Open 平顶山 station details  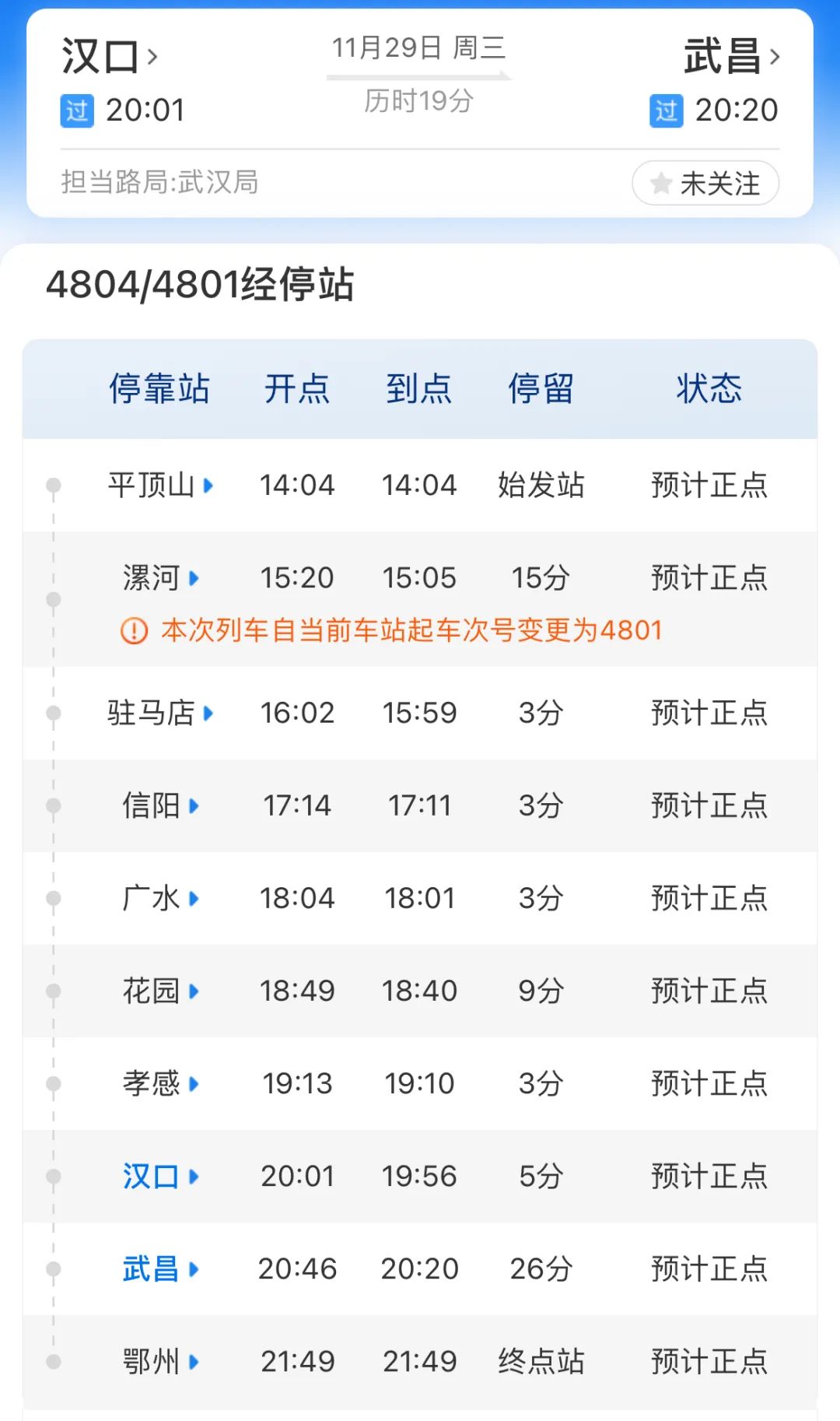(159, 486)
